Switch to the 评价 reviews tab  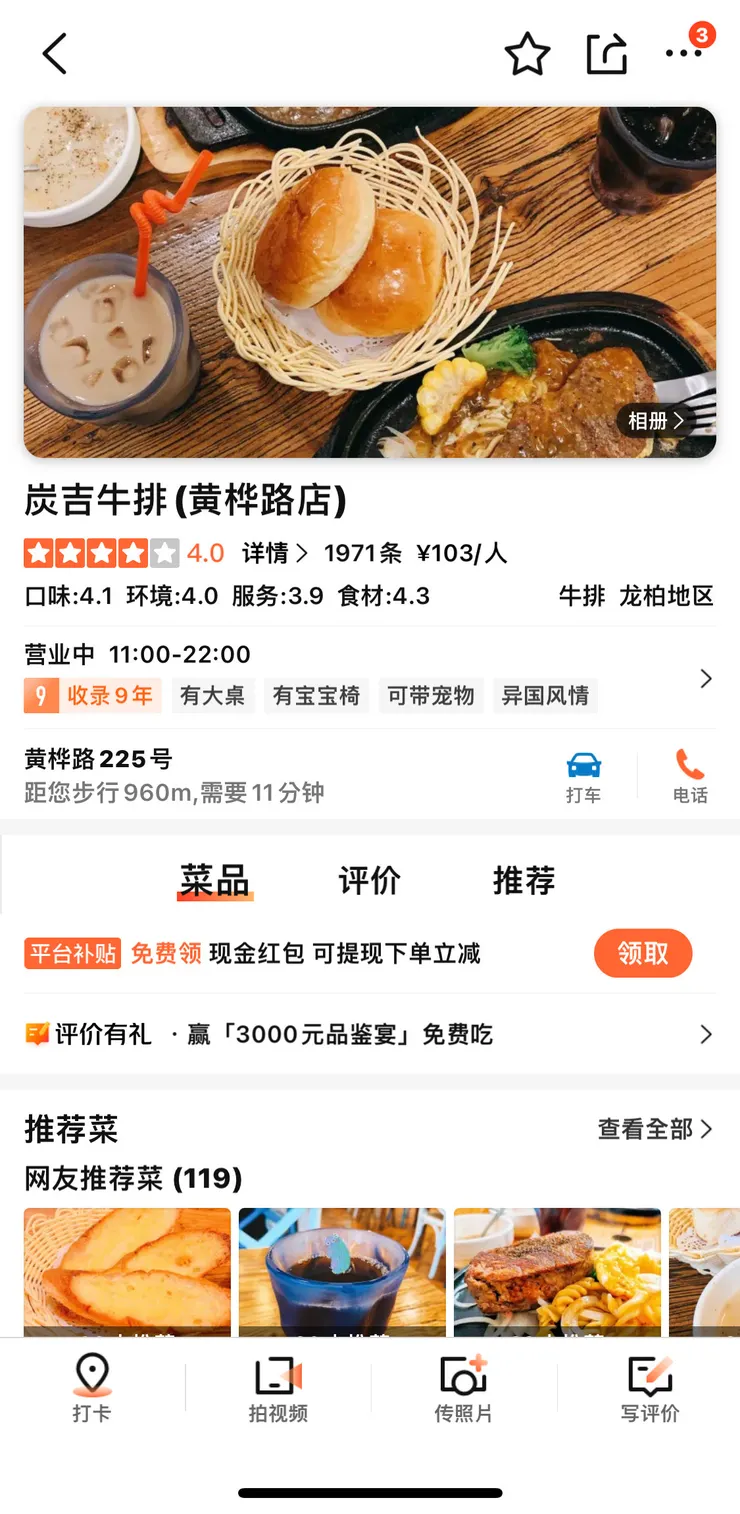369,880
